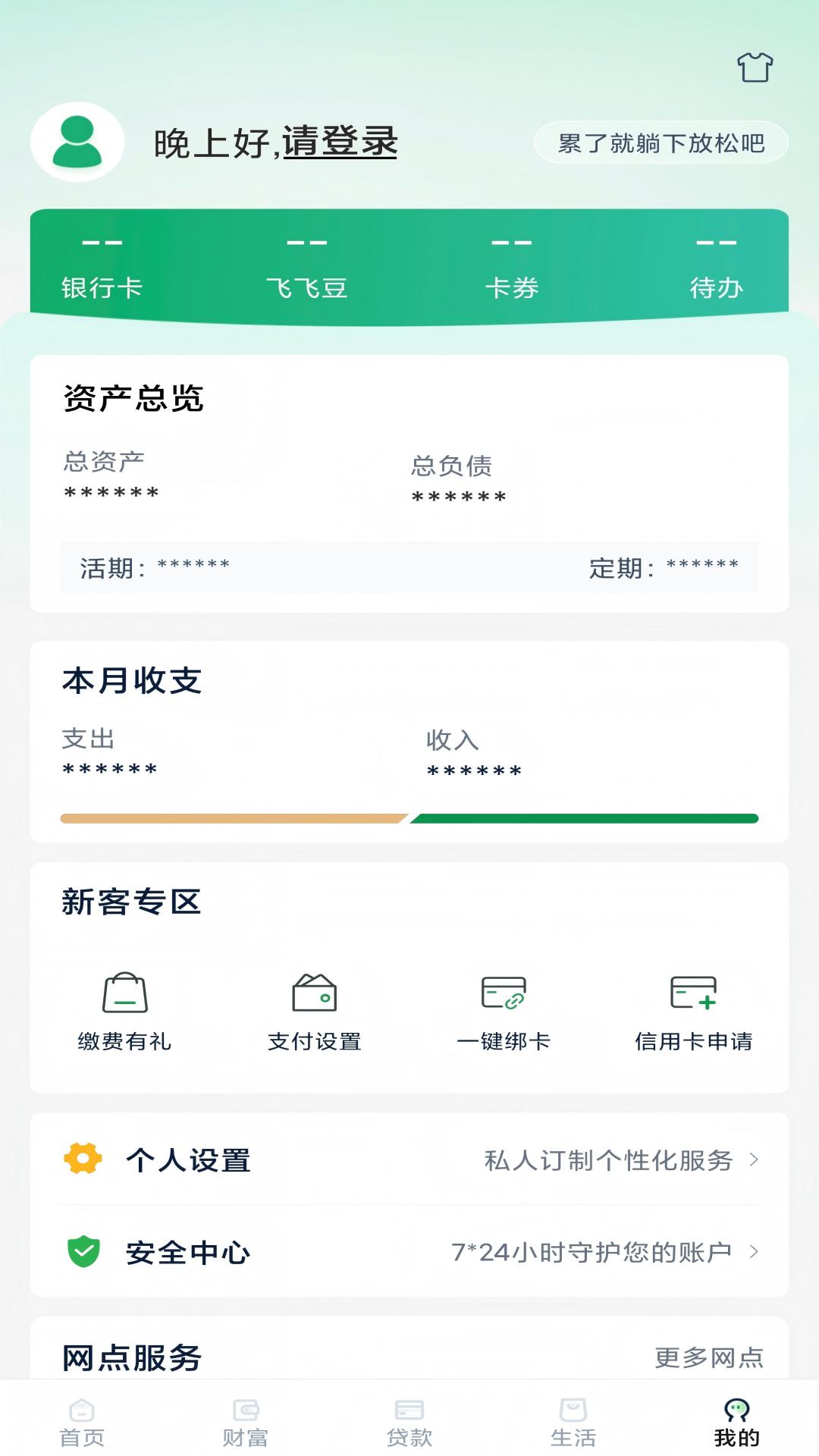Click the yellow gear icon beside 个人设置
Image resolution: width=819 pixels, height=1456 pixels.
click(x=81, y=1159)
